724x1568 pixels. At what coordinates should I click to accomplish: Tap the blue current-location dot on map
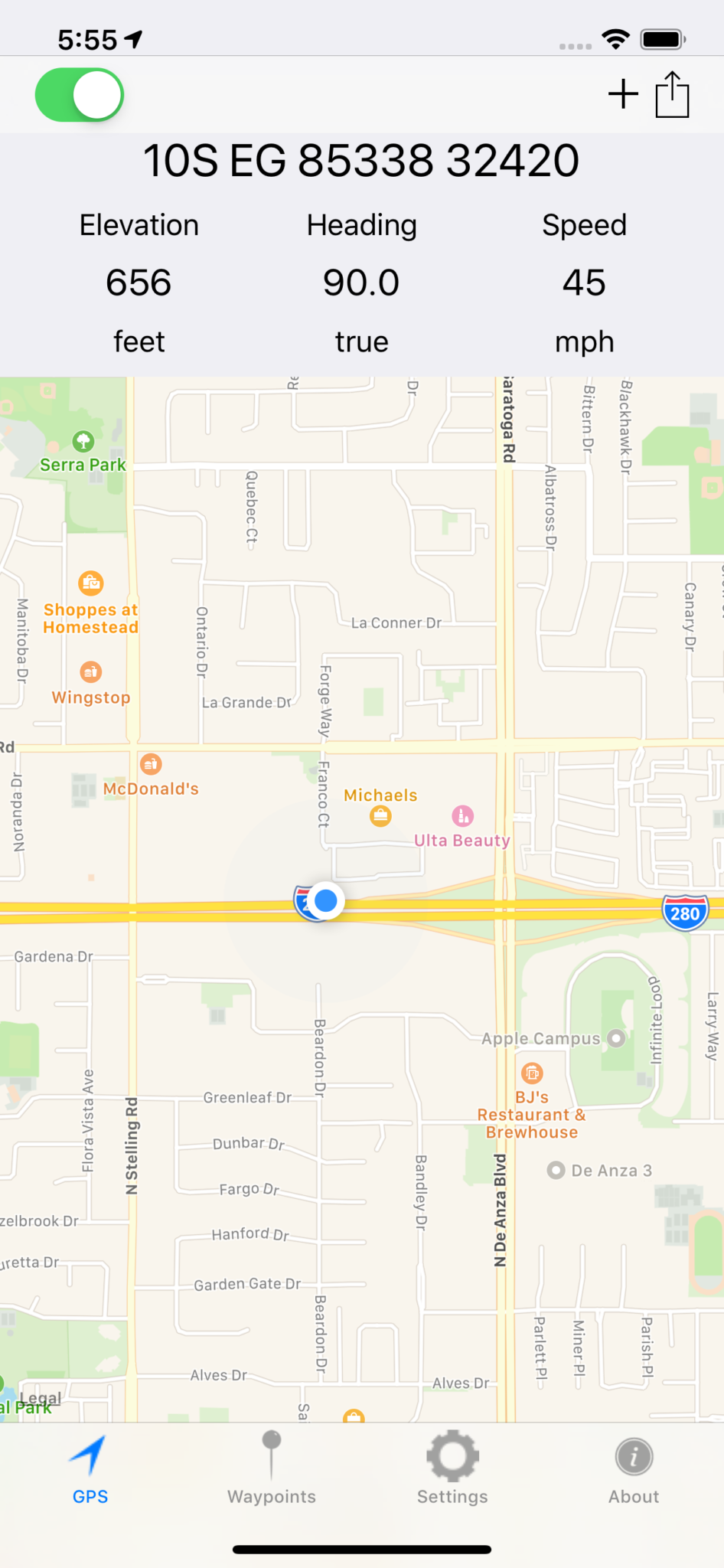click(326, 900)
